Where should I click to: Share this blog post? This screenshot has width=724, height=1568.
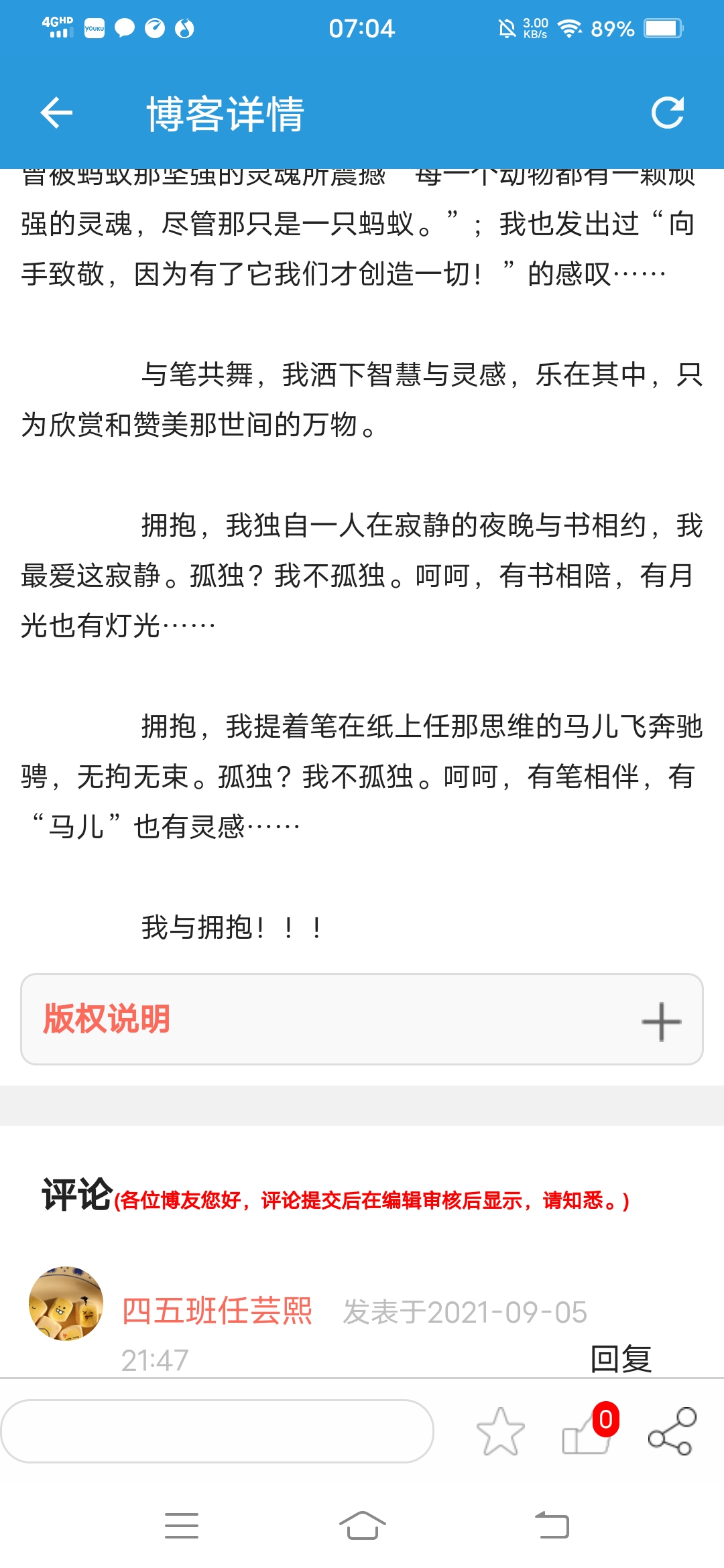coord(672,1432)
